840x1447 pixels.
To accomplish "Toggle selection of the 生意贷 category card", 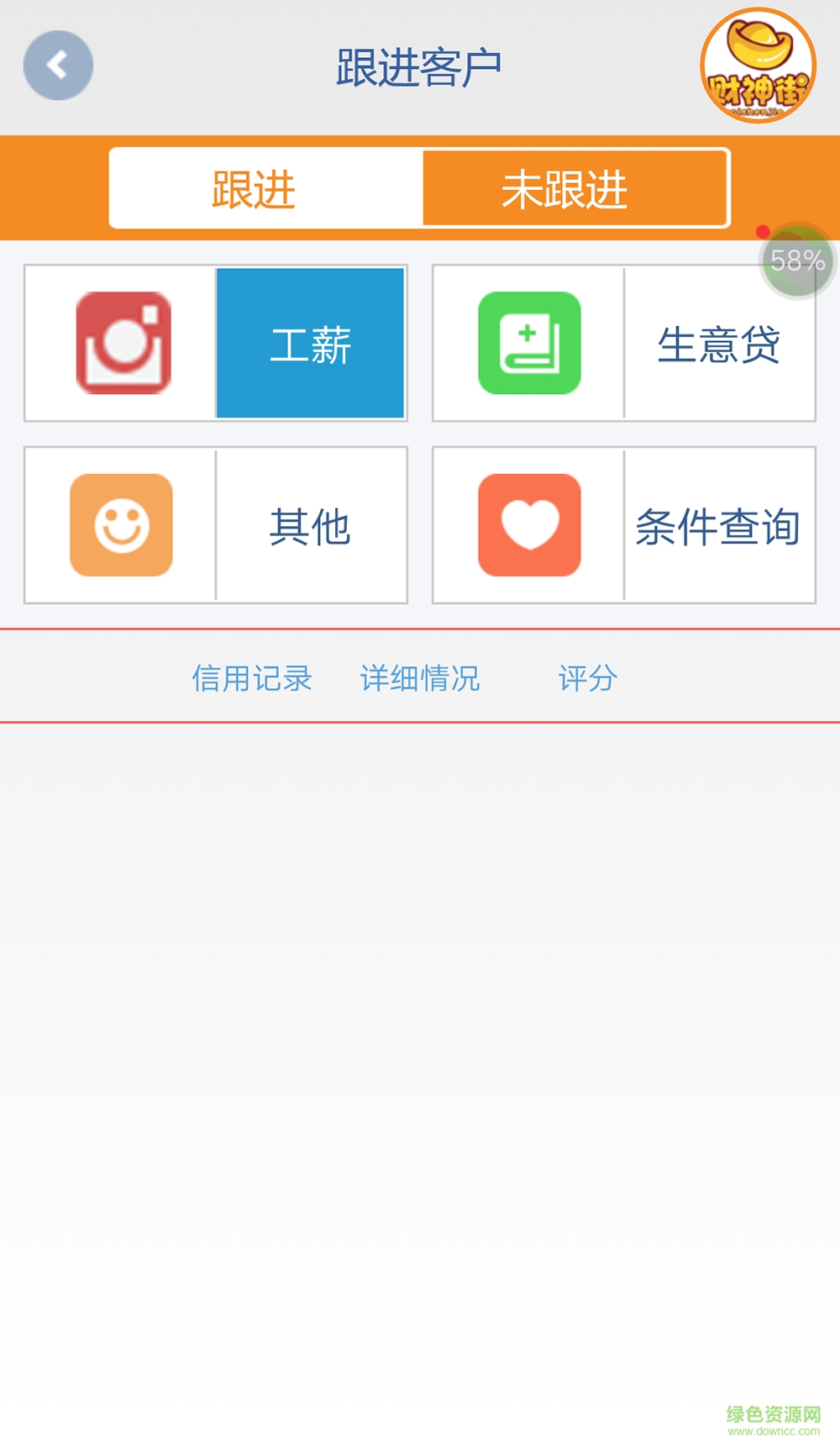I will point(718,344).
